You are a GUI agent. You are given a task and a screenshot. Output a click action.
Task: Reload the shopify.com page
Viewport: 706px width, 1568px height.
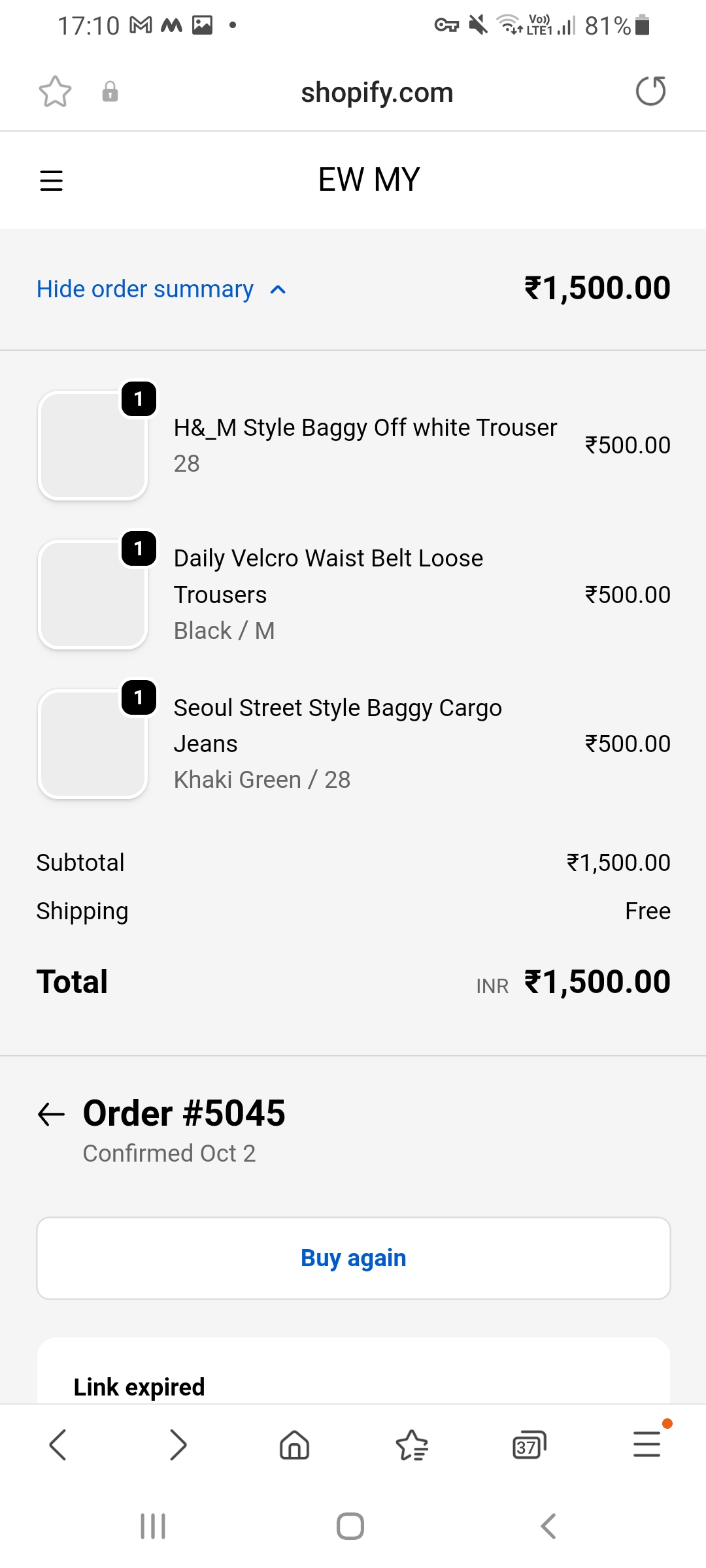(650, 91)
